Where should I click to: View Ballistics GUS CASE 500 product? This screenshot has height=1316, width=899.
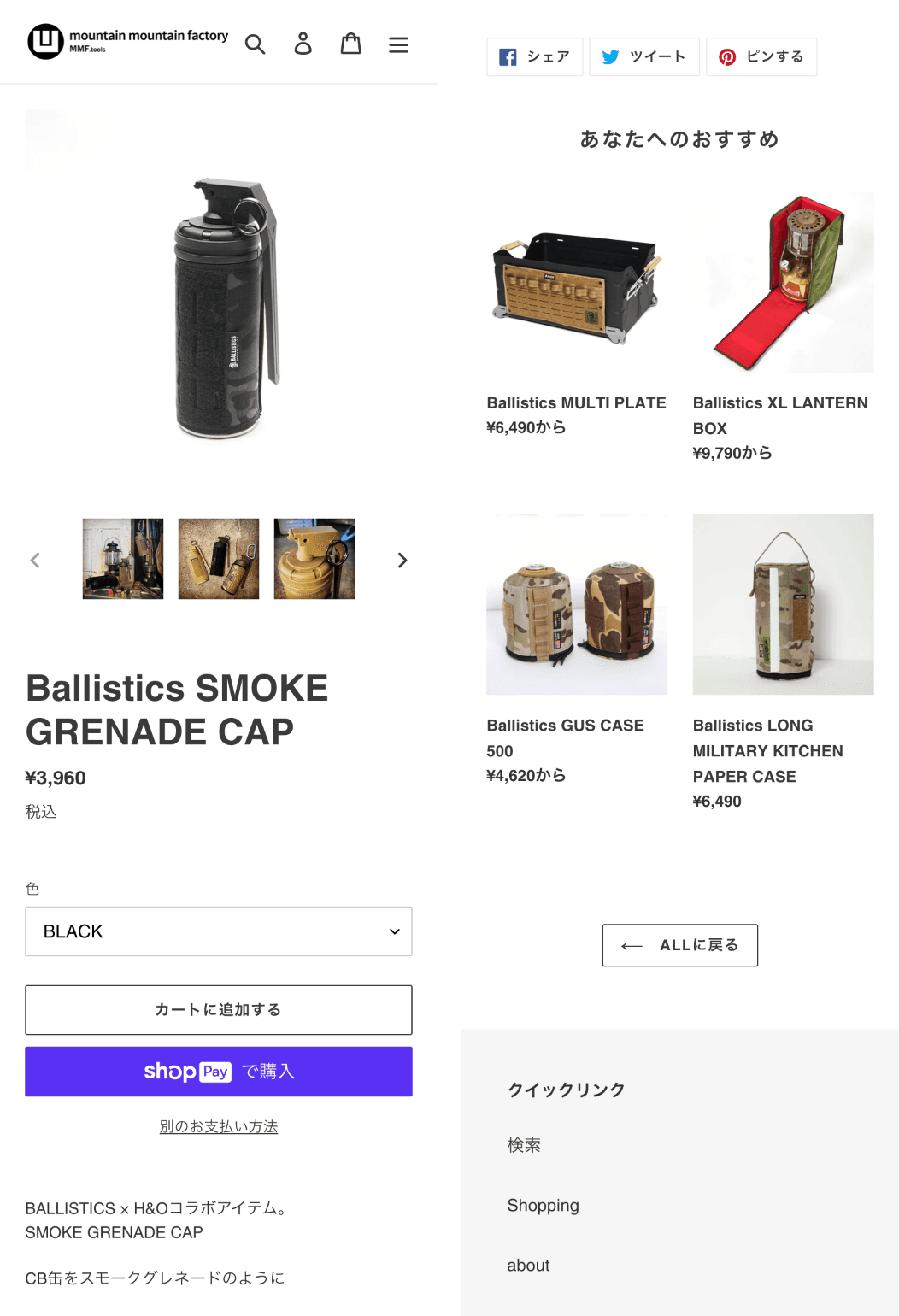coord(566,726)
